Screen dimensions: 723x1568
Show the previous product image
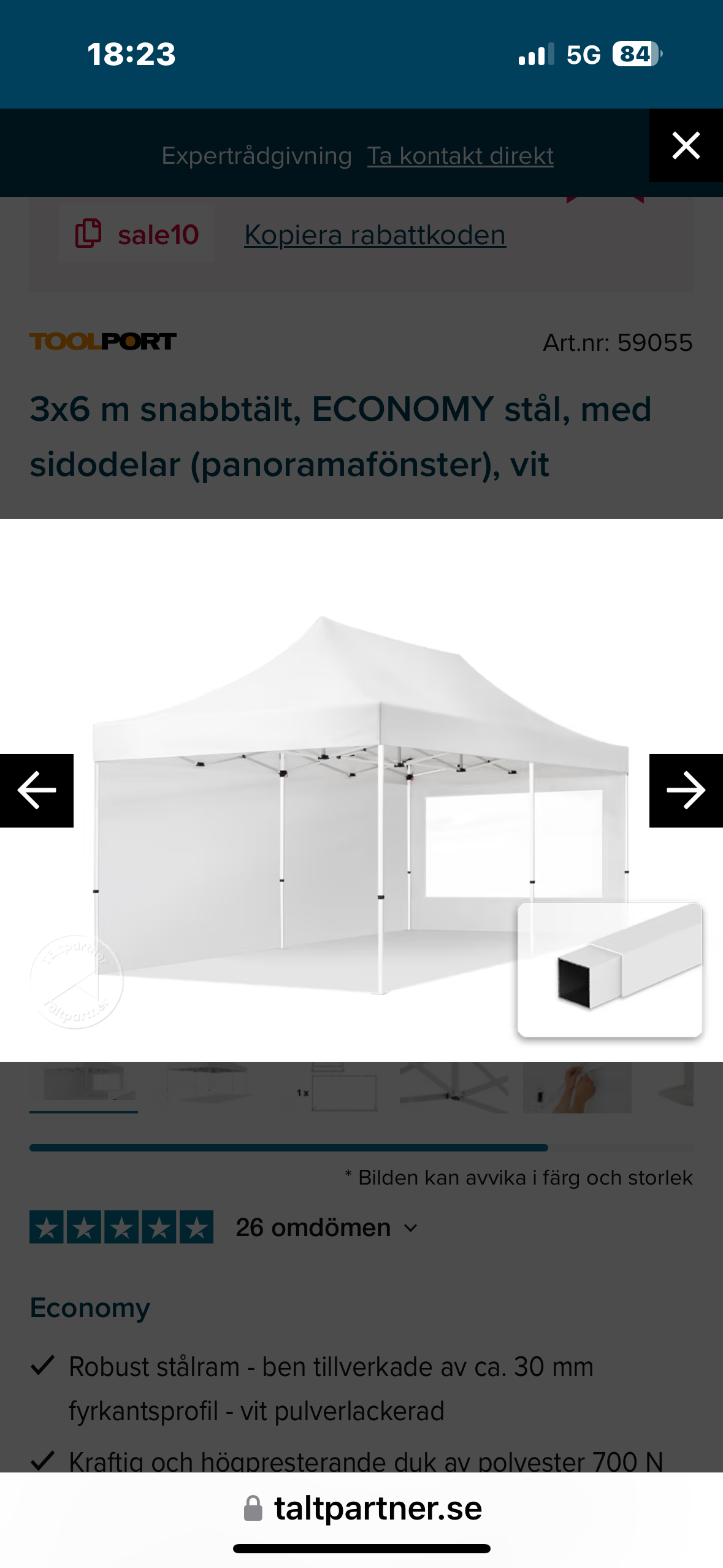(37, 790)
